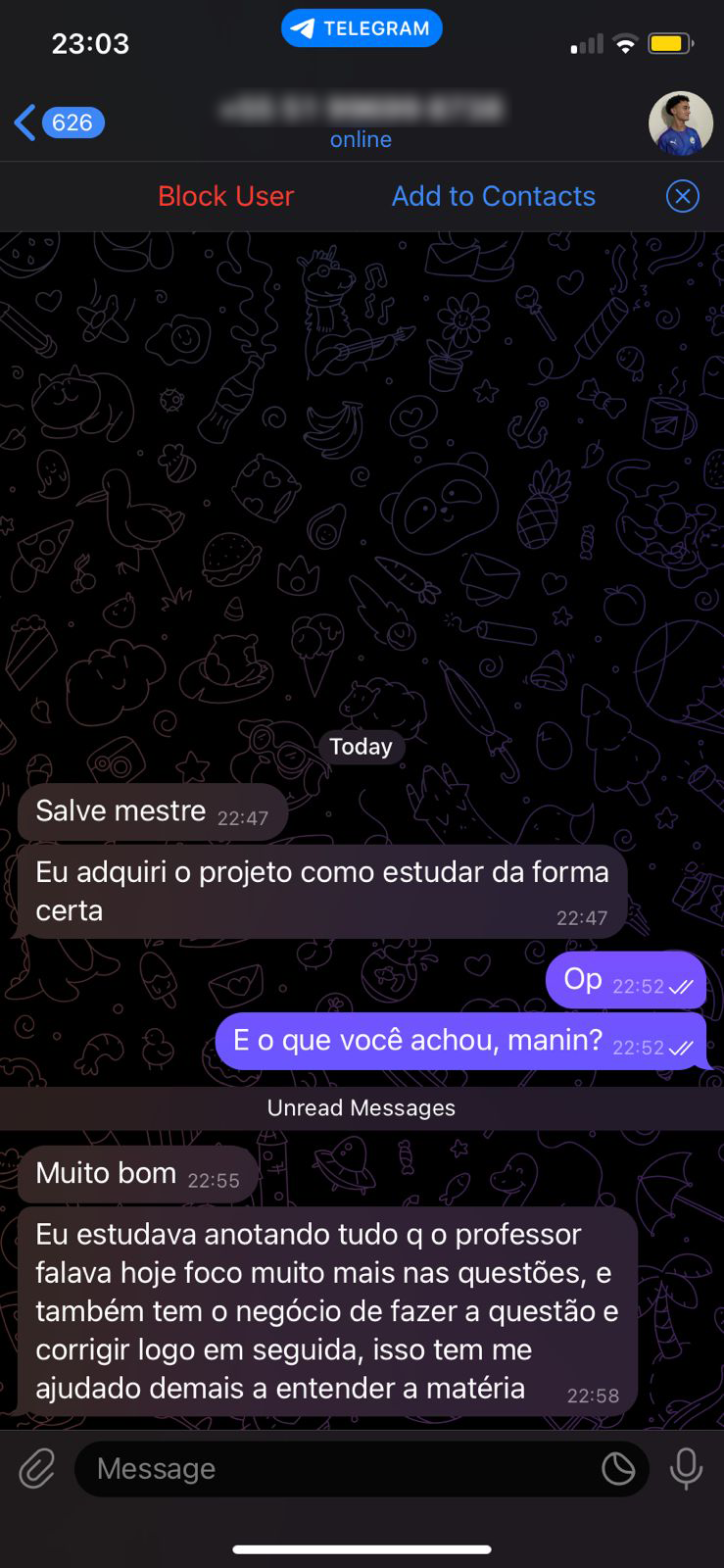Go back to the chat list

point(57,122)
